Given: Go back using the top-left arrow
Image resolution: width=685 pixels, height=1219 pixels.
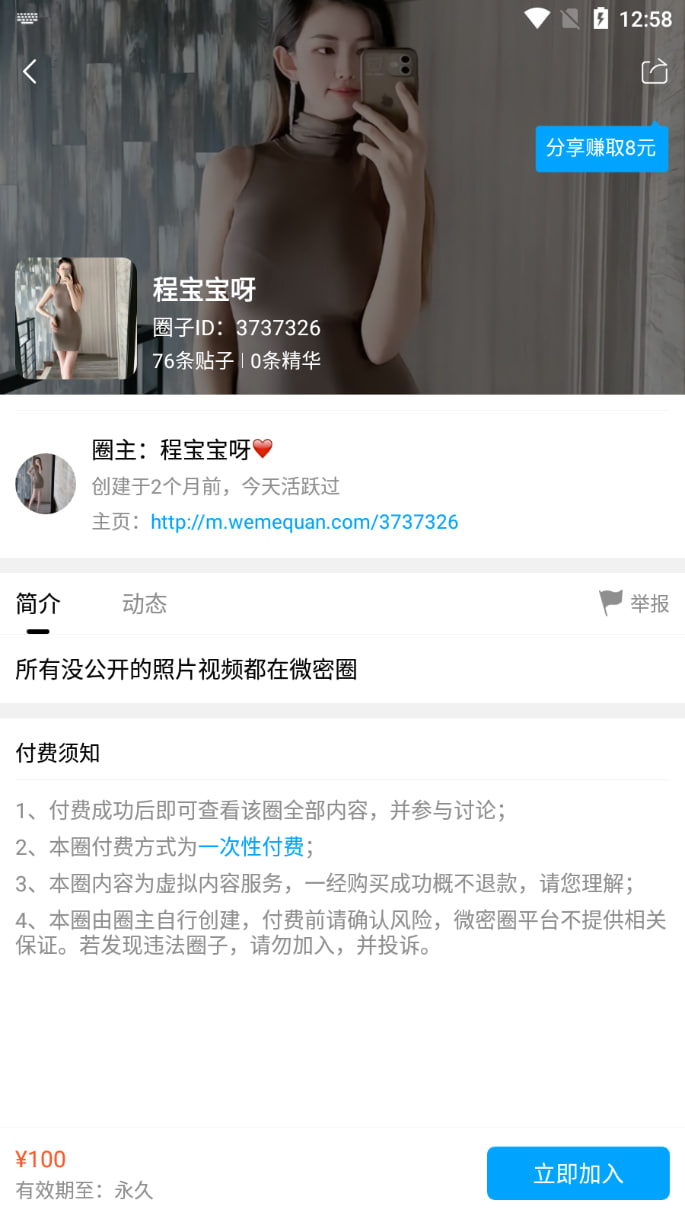Looking at the screenshot, I should coord(30,71).
